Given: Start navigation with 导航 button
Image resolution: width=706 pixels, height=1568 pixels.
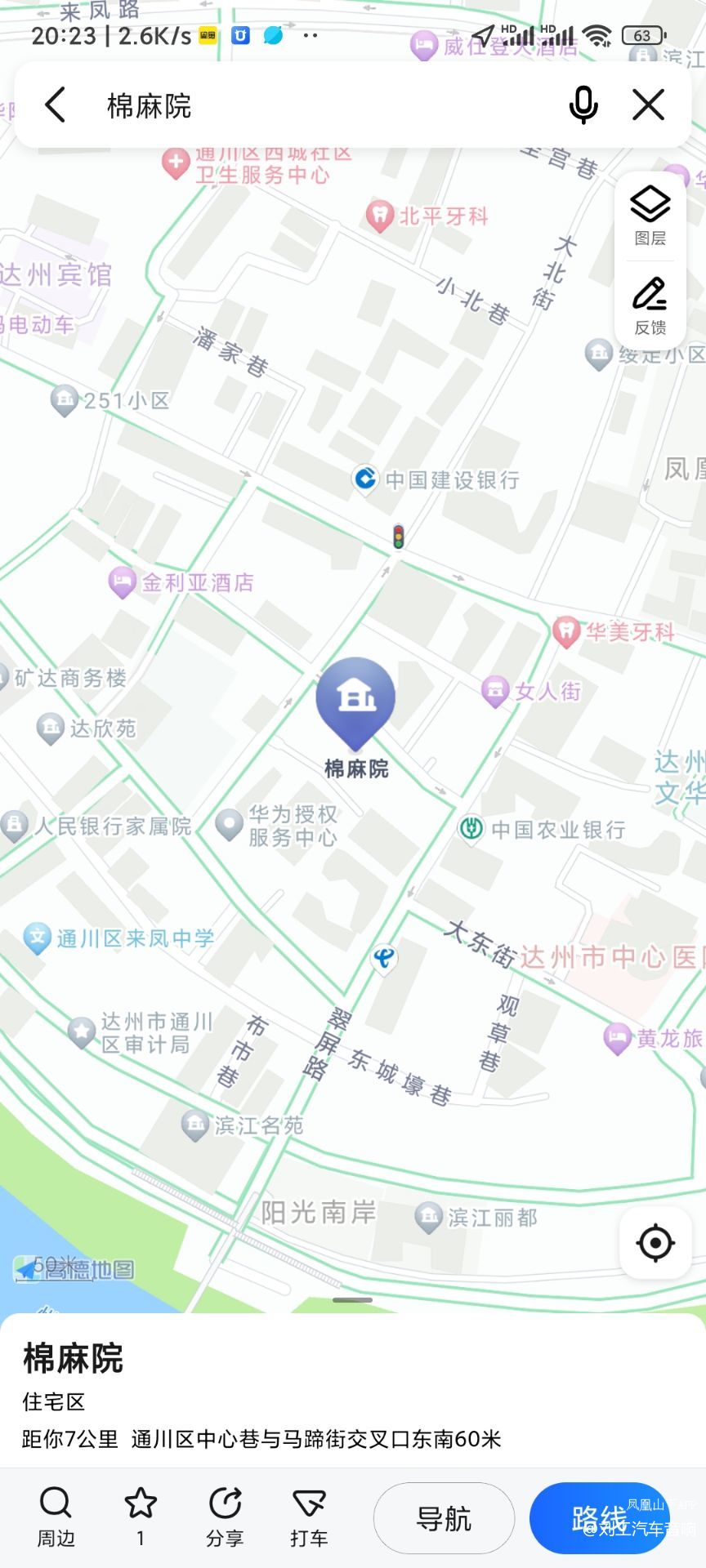Looking at the screenshot, I should pyautogui.click(x=444, y=1518).
